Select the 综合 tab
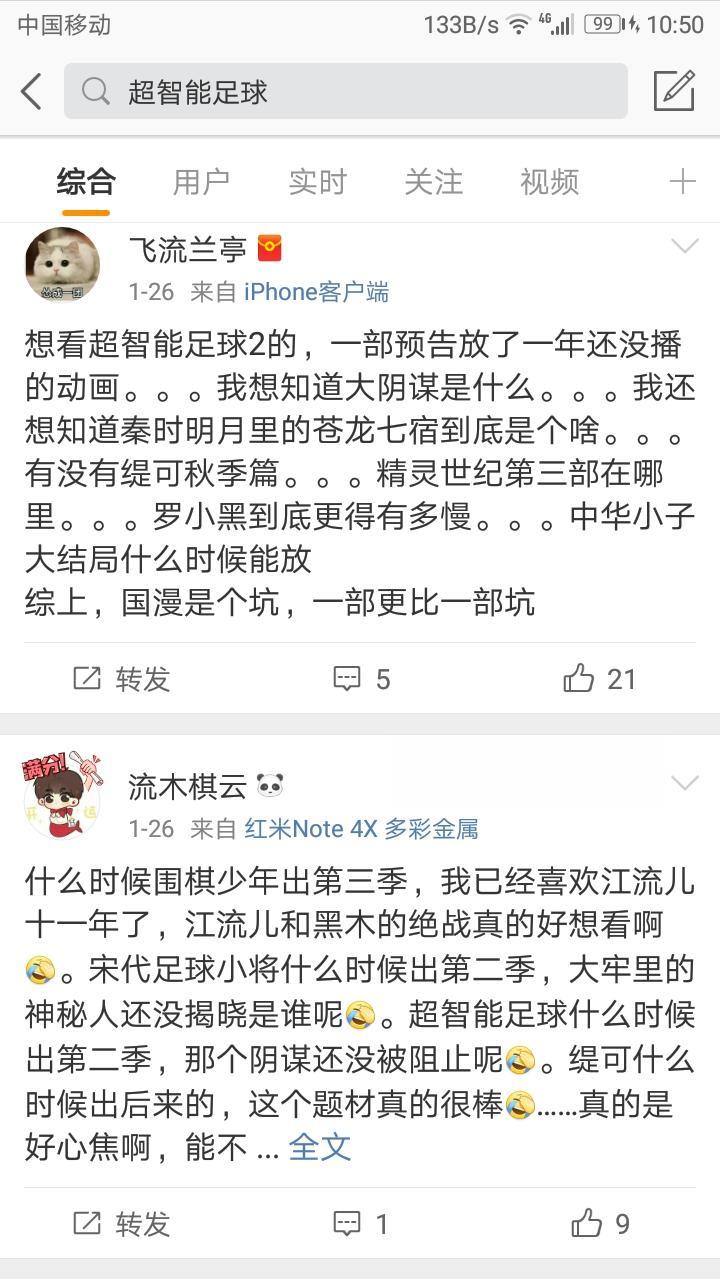Viewport: 720px width, 1280px height. pyautogui.click(x=86, y=182)
